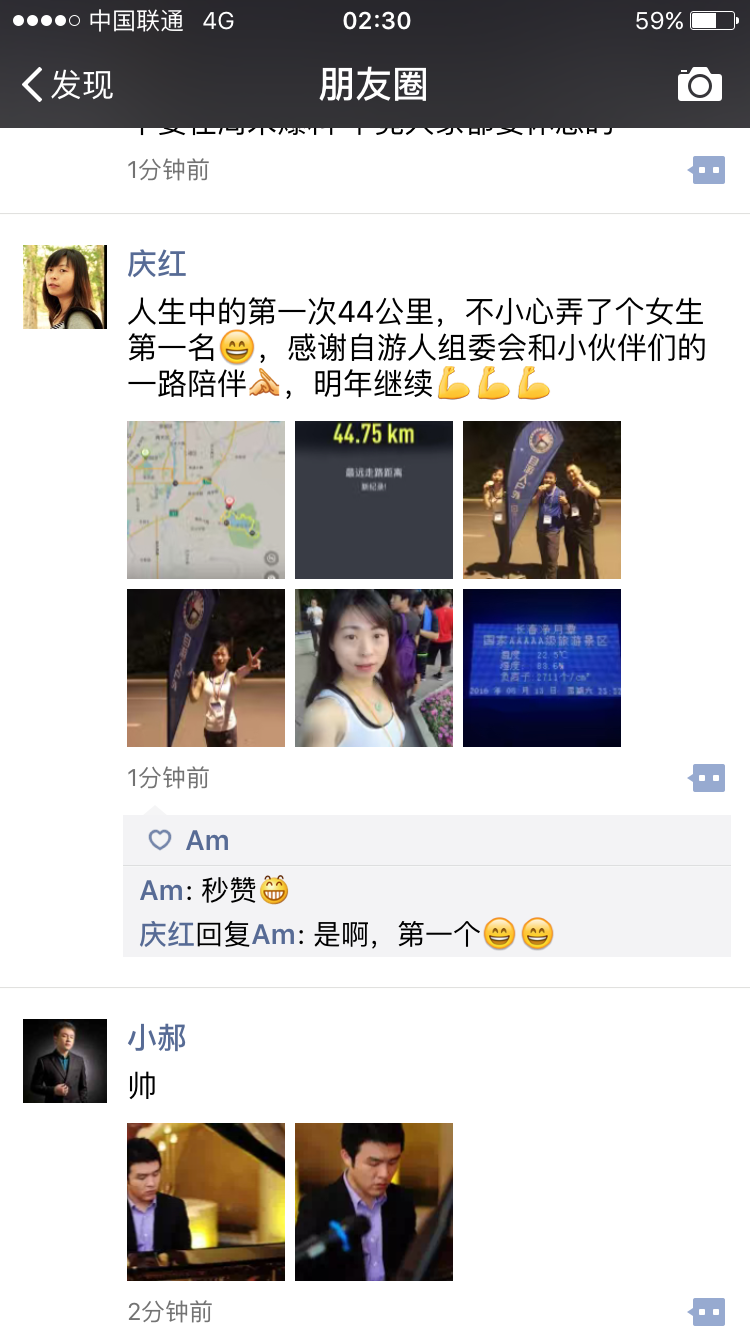The height and width of the screenshot is (1334, 750).
Task: Open 小郝's profile avatar
Action: tap(65, 1061)
